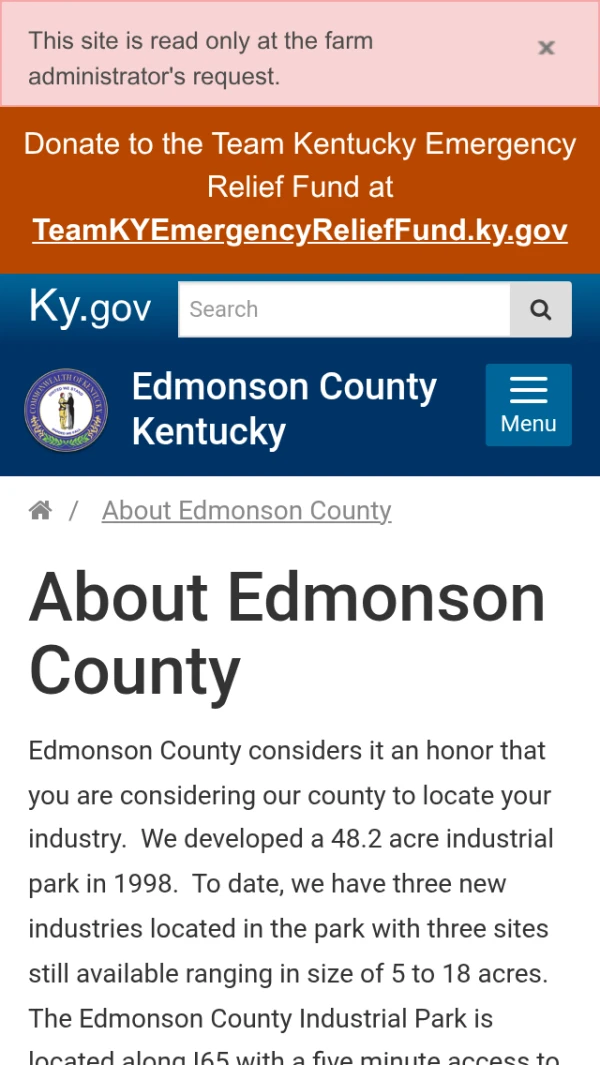Open the About Edmonson County breadcrumb
Viewport: 600px width, 1065px height.
247,511
